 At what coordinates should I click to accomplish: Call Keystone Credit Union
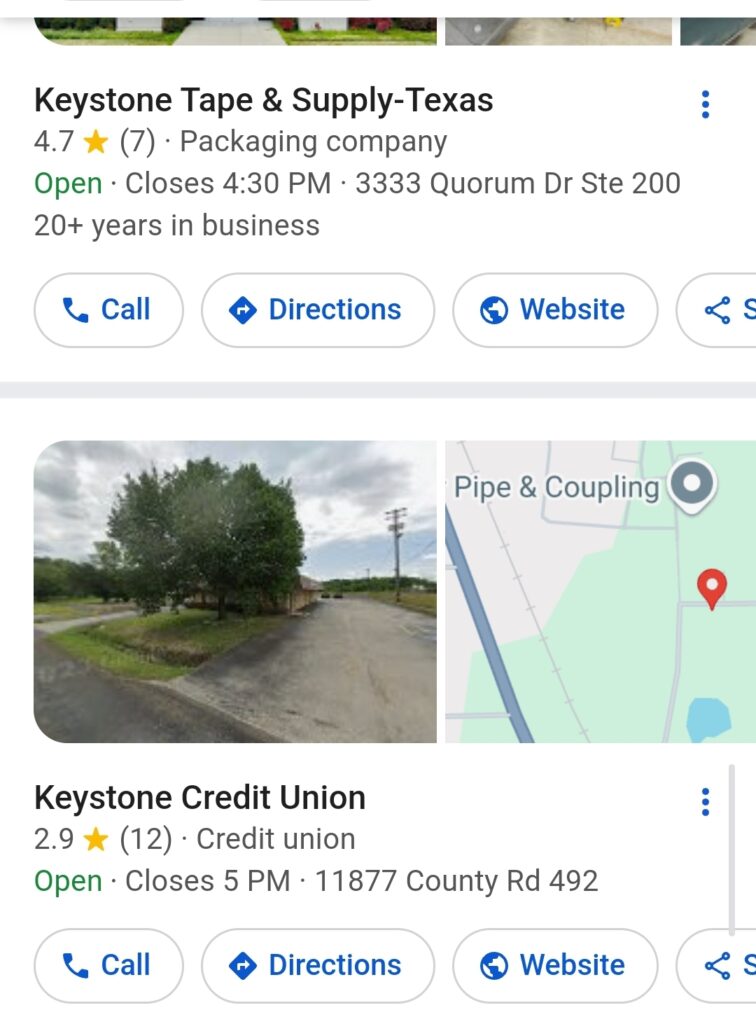108,965
